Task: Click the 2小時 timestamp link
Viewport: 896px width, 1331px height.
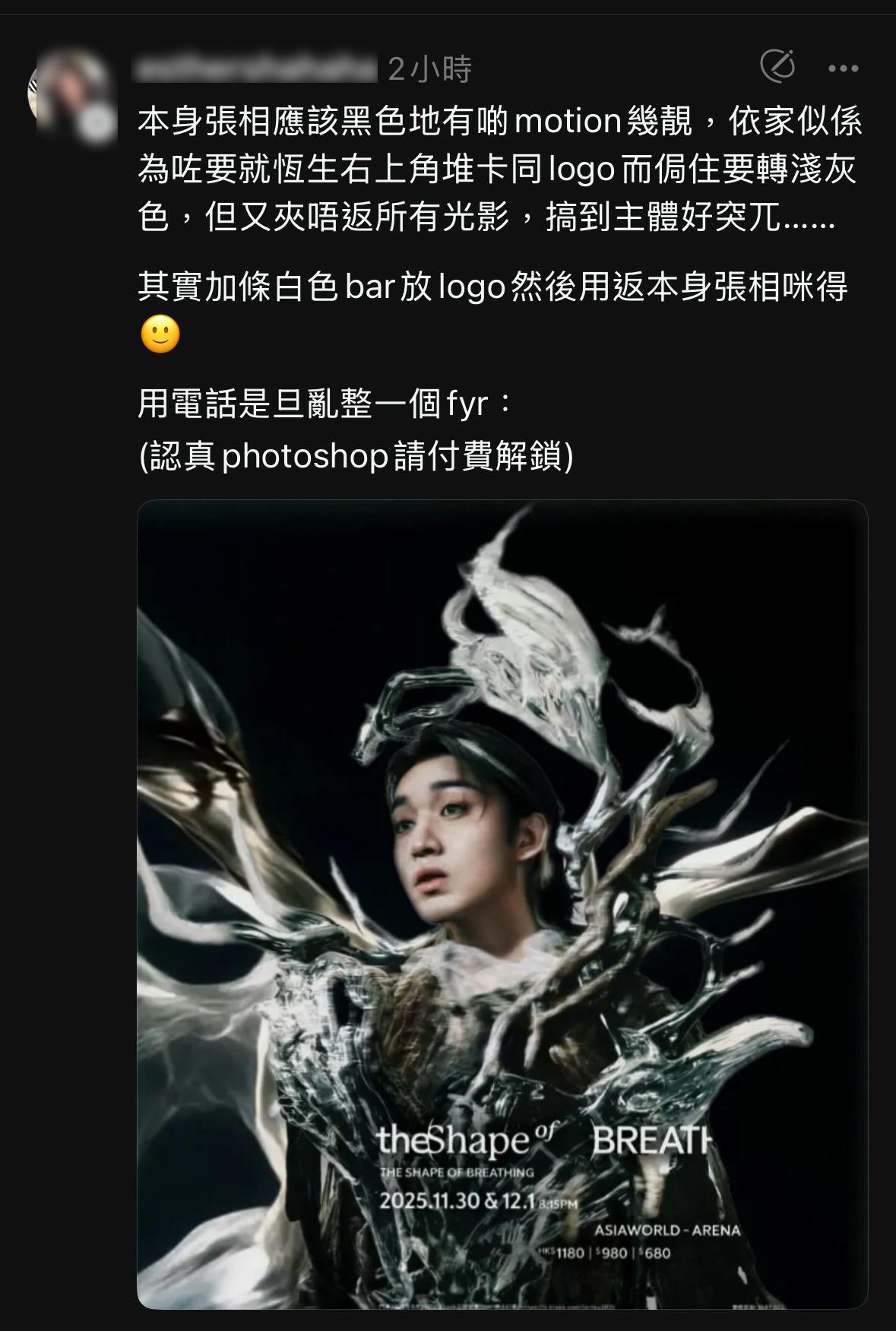Action: point(429,68)
